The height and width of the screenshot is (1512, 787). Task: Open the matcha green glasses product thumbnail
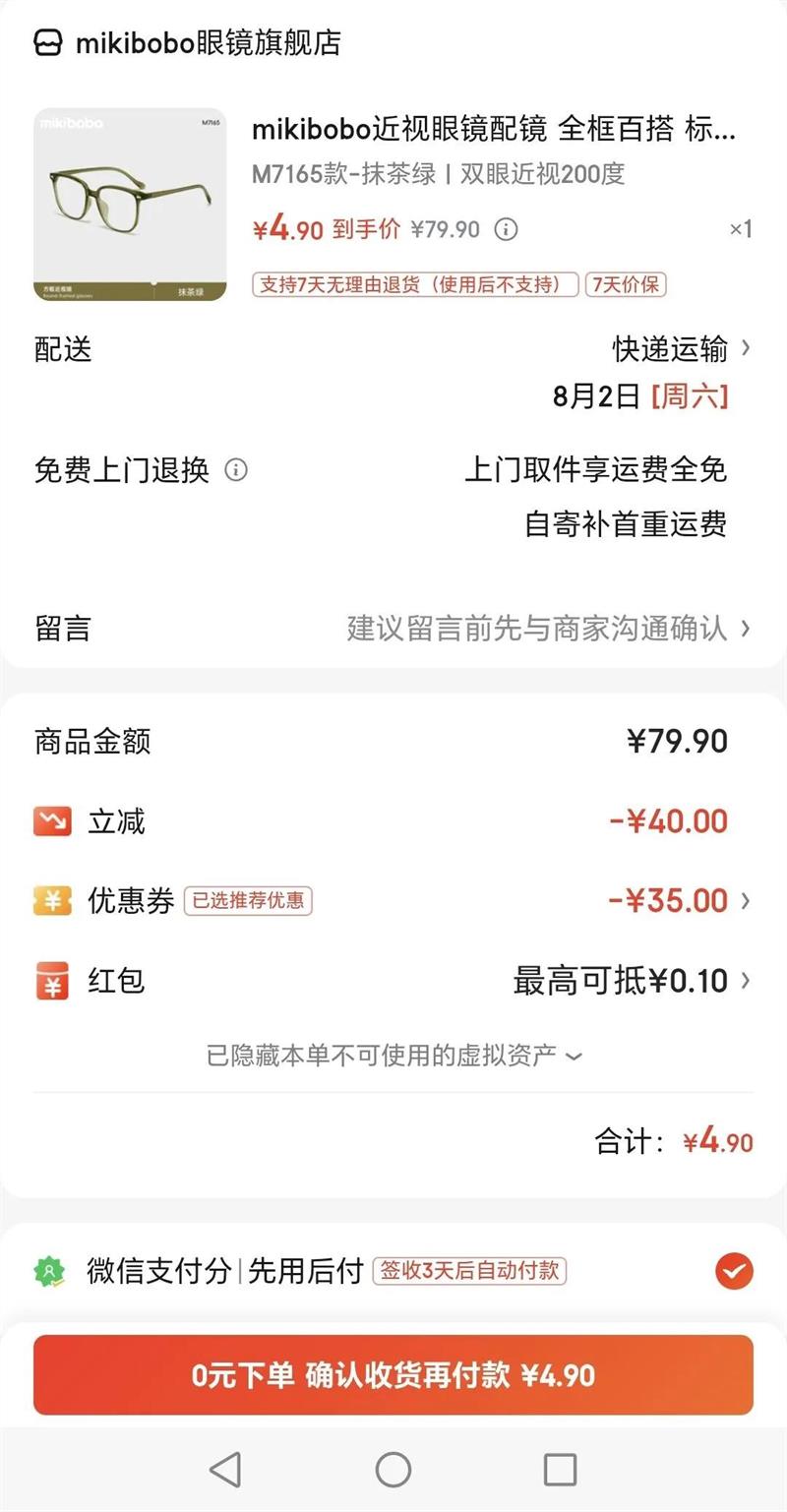coord(130,204)
